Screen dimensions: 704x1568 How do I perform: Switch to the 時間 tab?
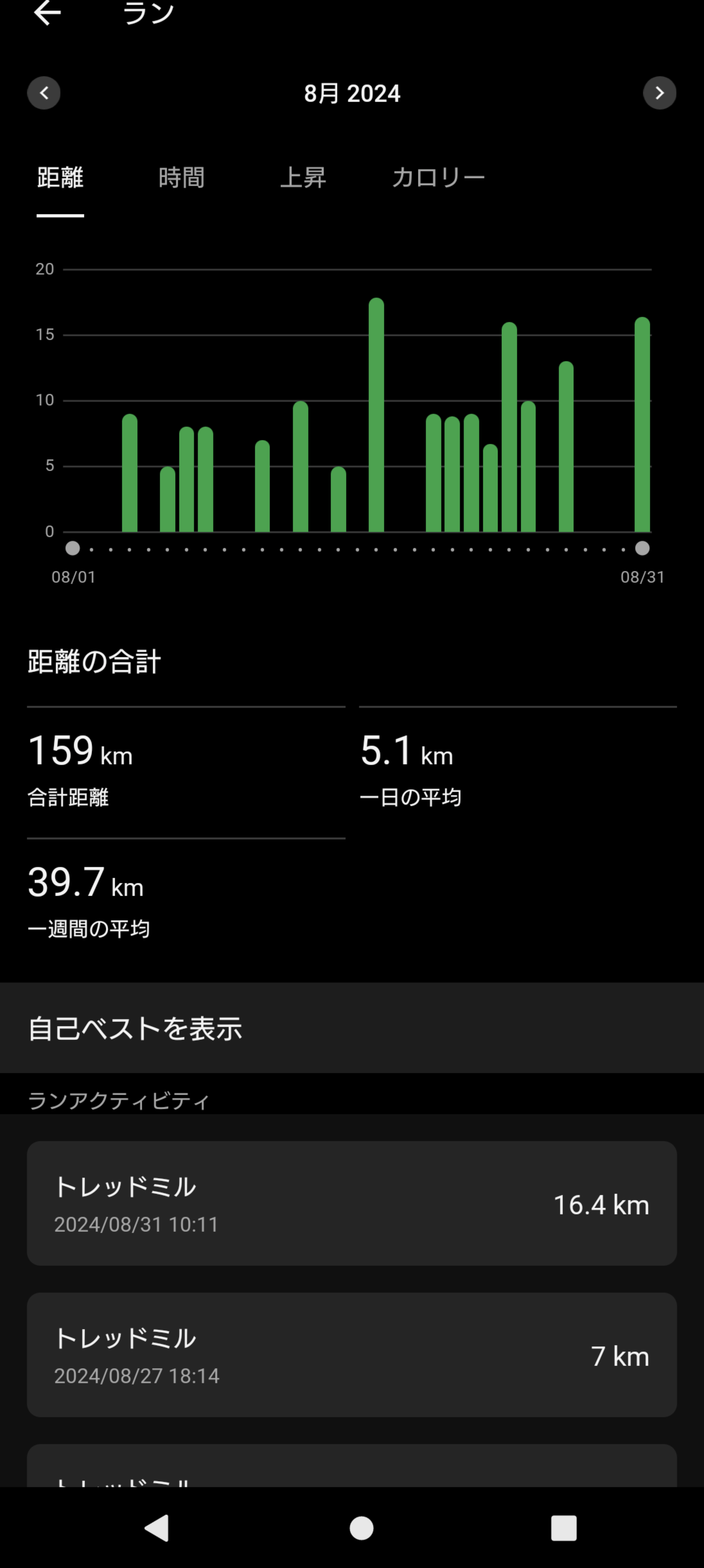click(182, 178)
